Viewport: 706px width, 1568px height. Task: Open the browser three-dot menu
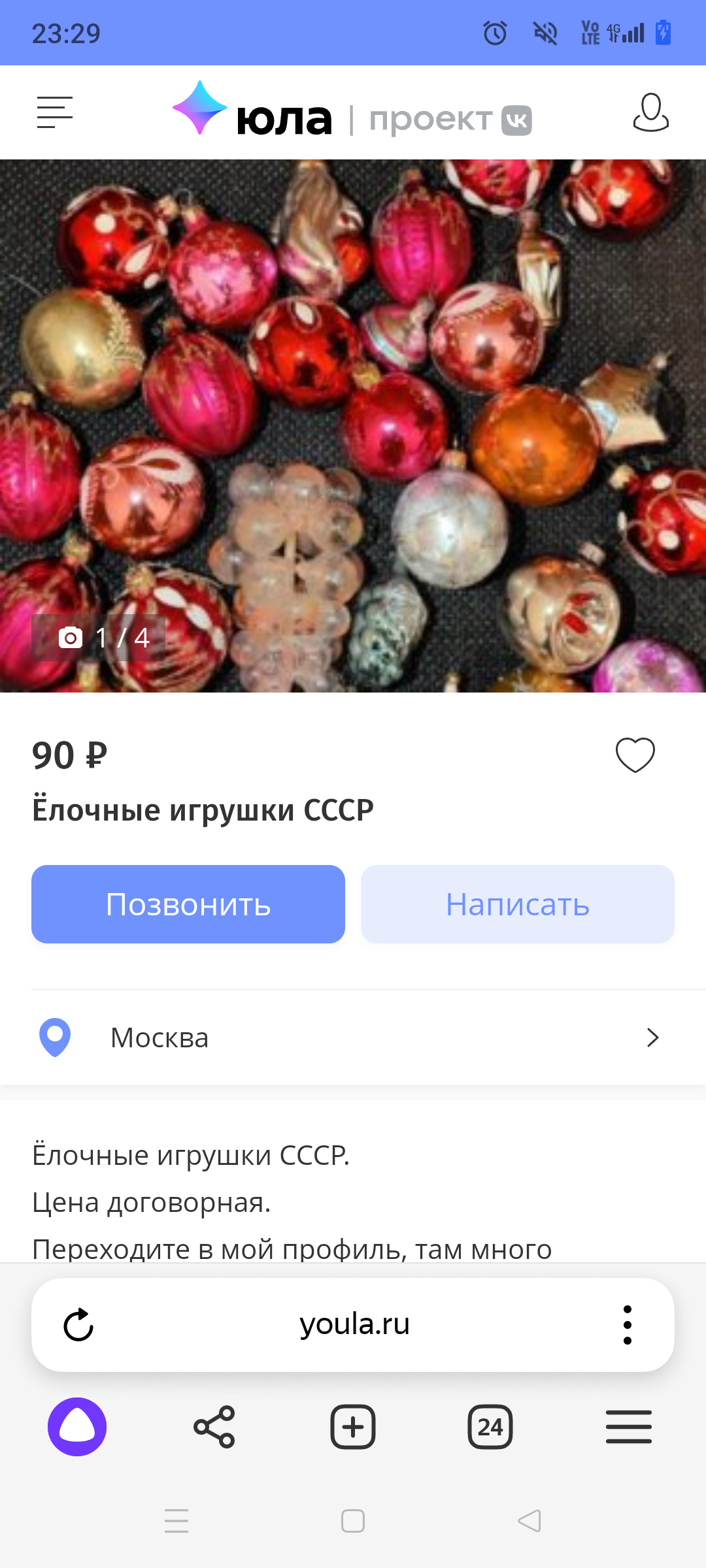coord(628,1325)
